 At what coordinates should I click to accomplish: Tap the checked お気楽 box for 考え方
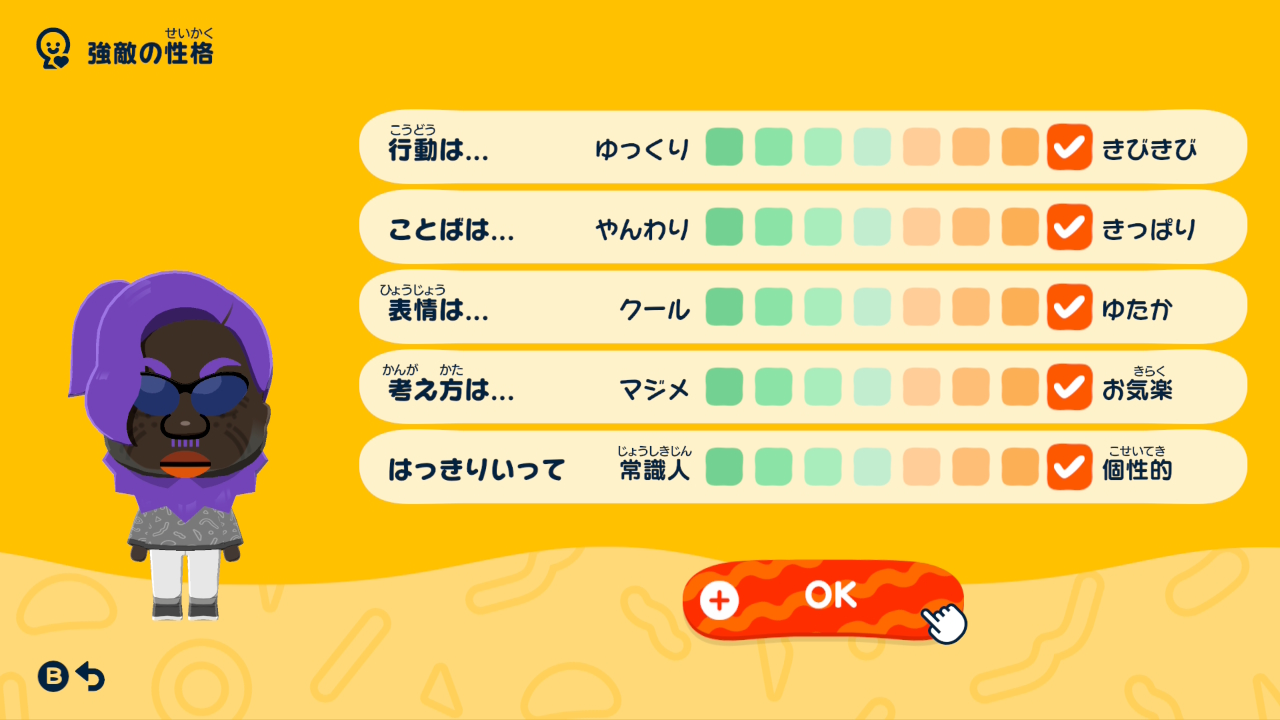[x=1069, y=387]
